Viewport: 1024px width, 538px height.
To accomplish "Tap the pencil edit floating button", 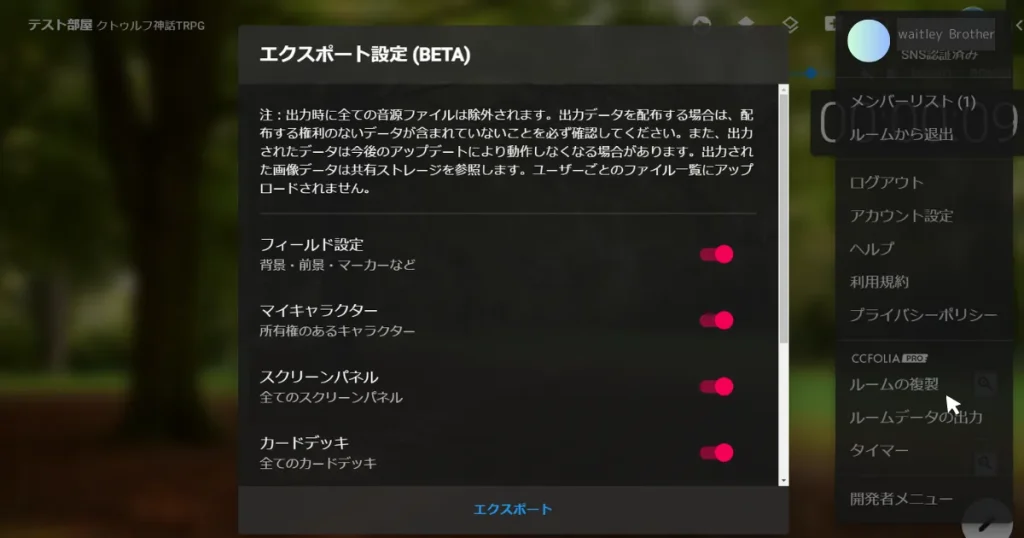I will [x=985, y=521].
